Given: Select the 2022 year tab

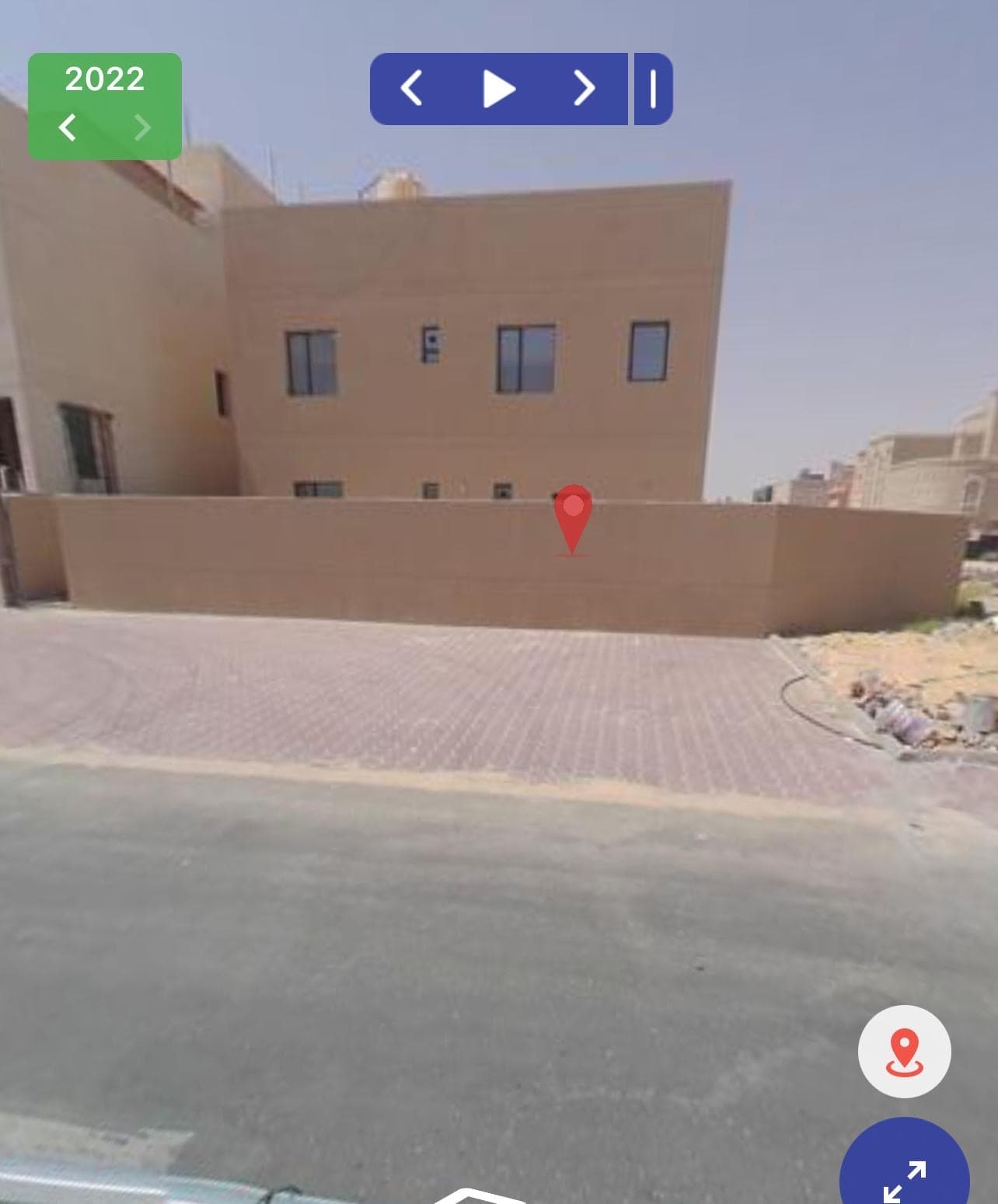Looking at the screenshot, I should (x=105, y=79).
